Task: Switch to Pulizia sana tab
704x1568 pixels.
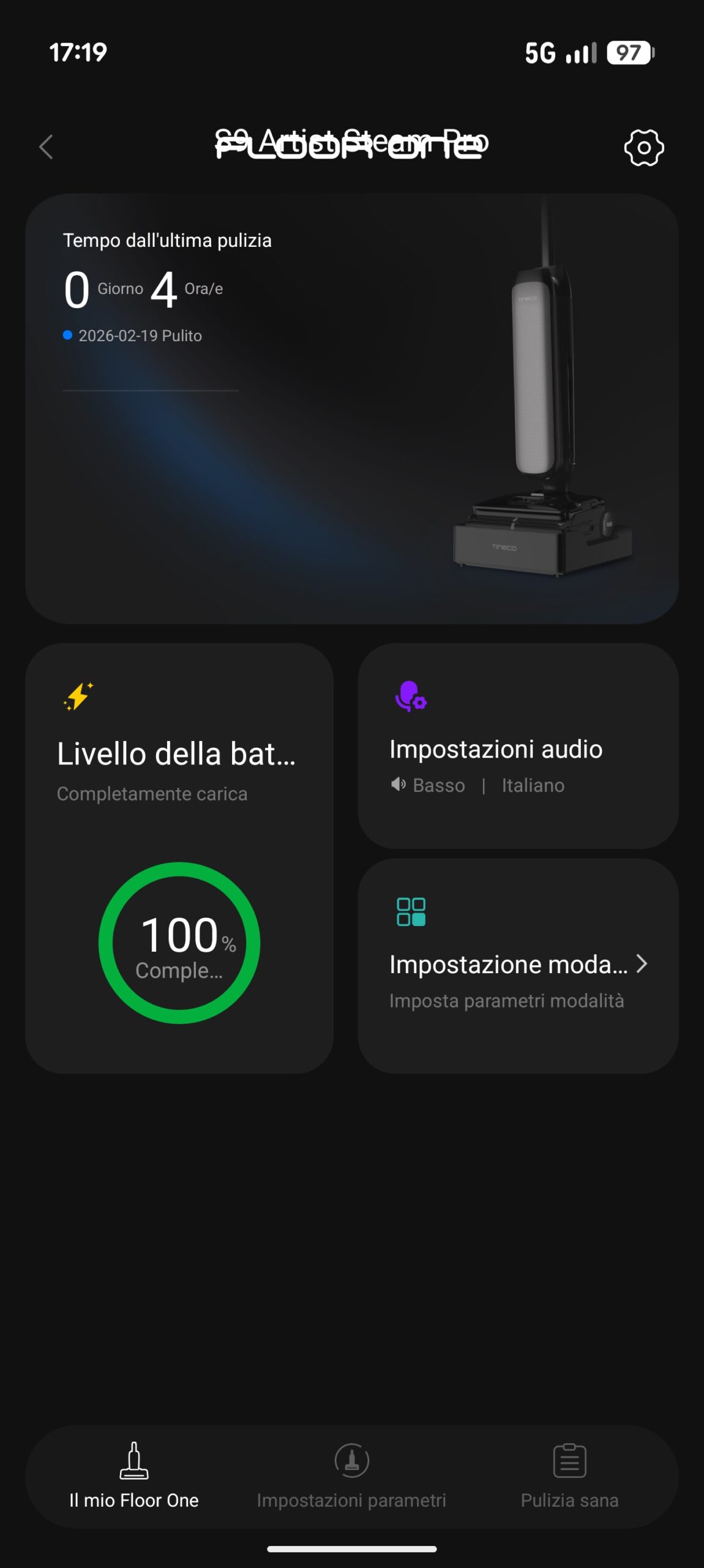Action: (569, 1475)
